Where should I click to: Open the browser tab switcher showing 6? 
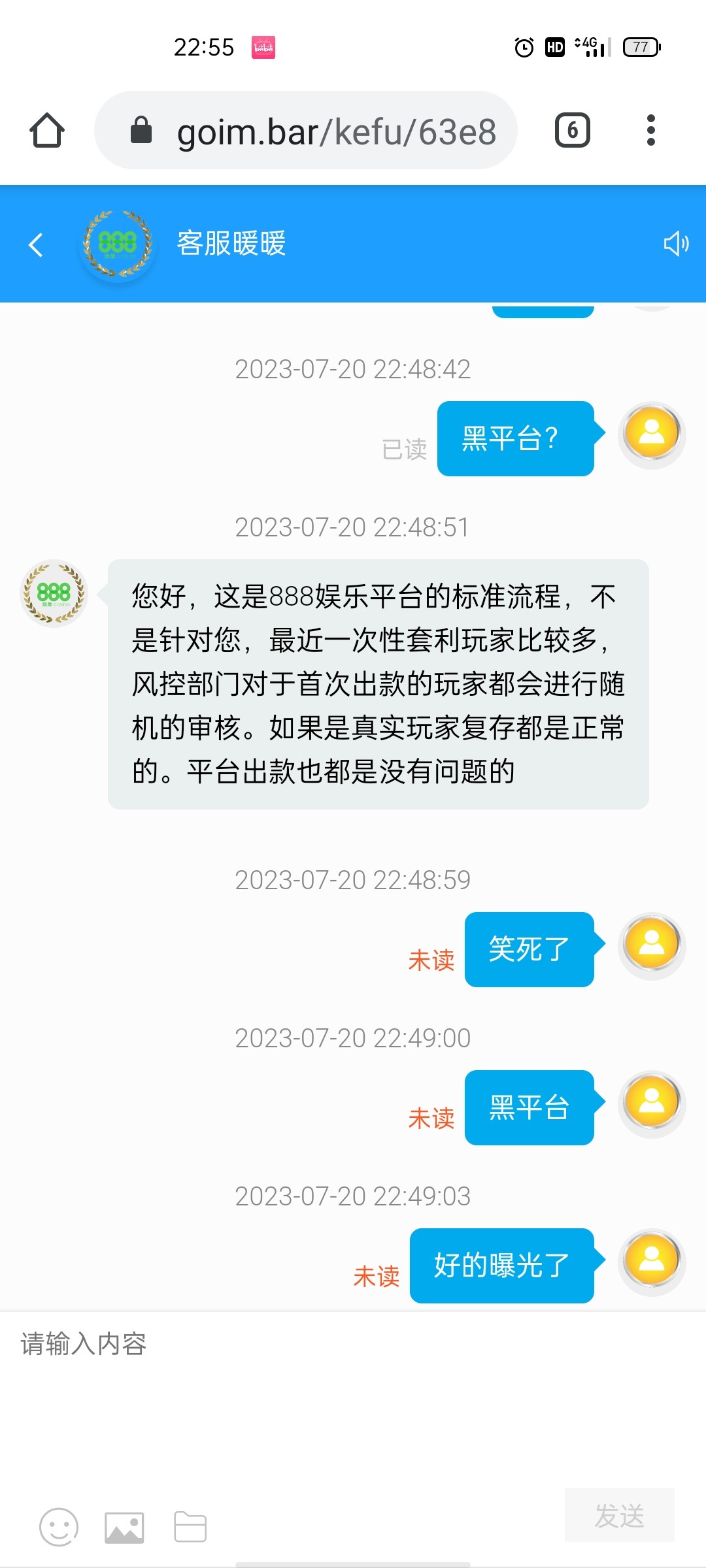pos(572,131)
